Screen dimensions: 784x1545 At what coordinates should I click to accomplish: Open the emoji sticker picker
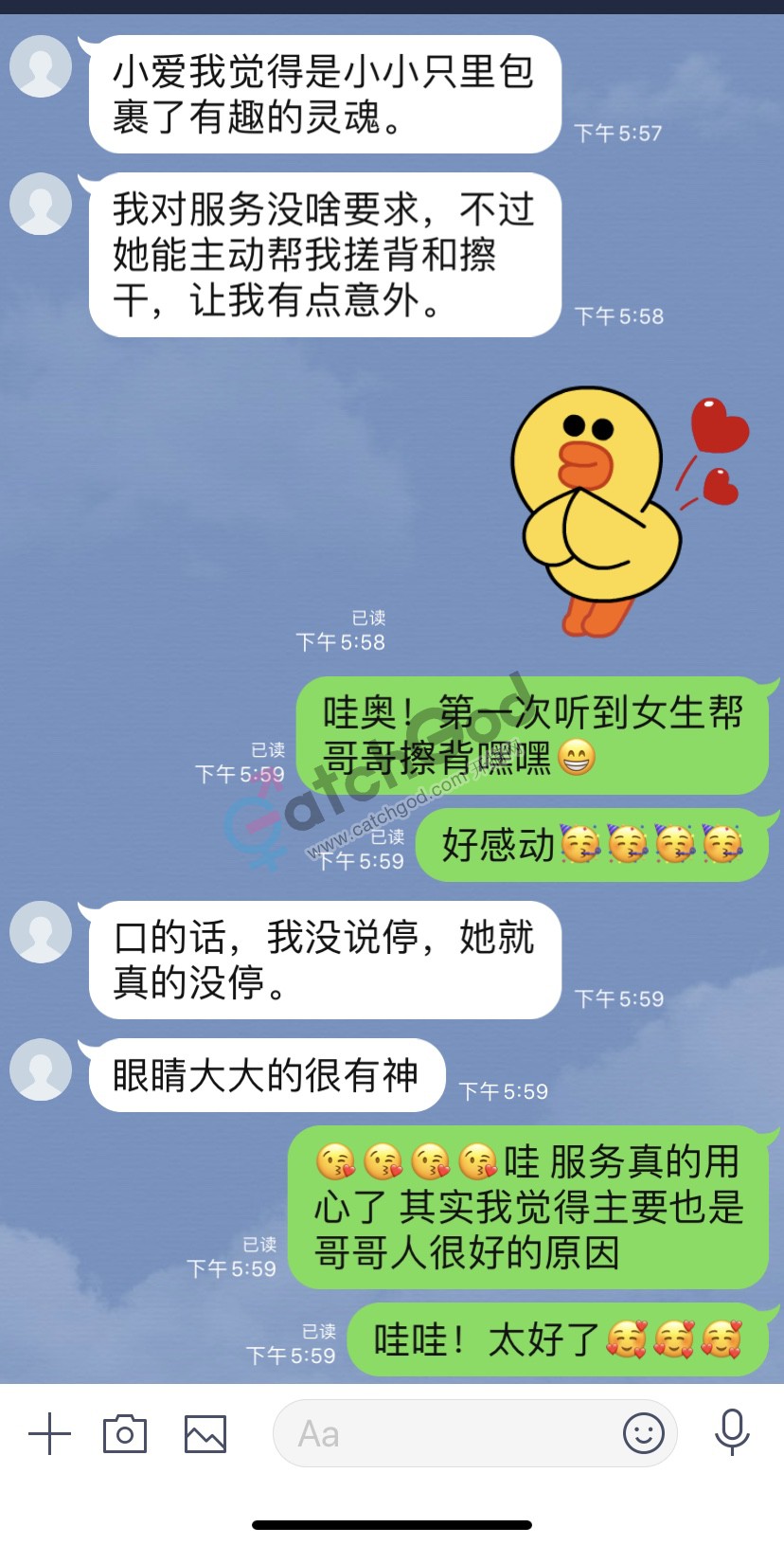tap(643, 1433)
